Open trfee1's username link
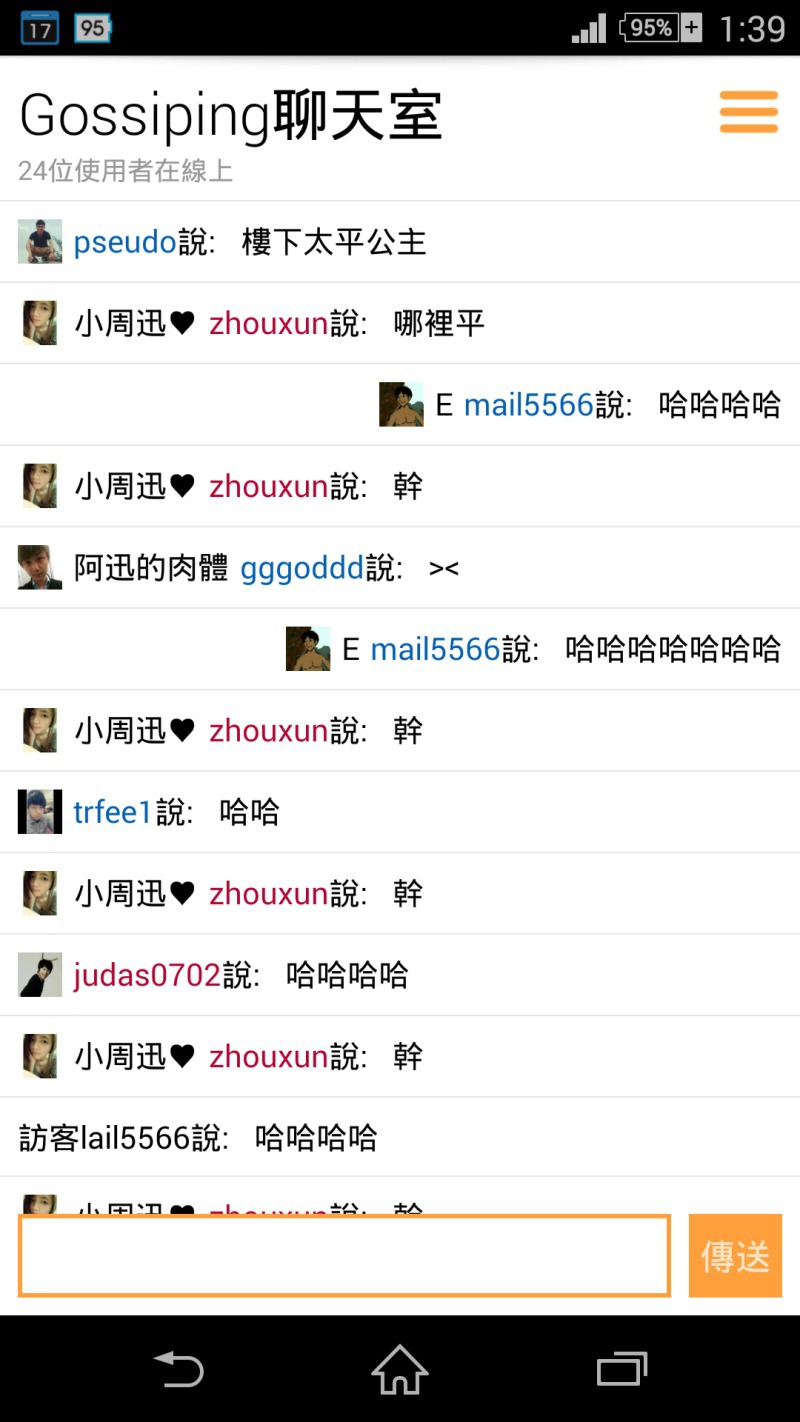The width and height of the screenshot is (800, 1422). tap(113, 812)
